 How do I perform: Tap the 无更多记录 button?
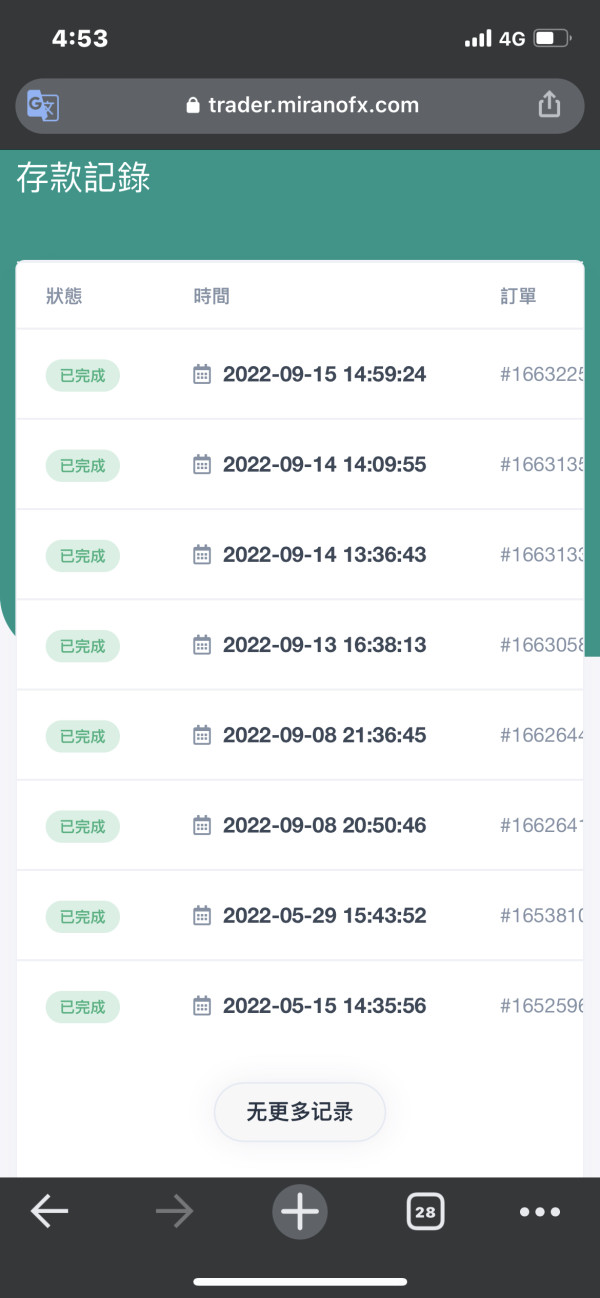[x=300, y=1112]
